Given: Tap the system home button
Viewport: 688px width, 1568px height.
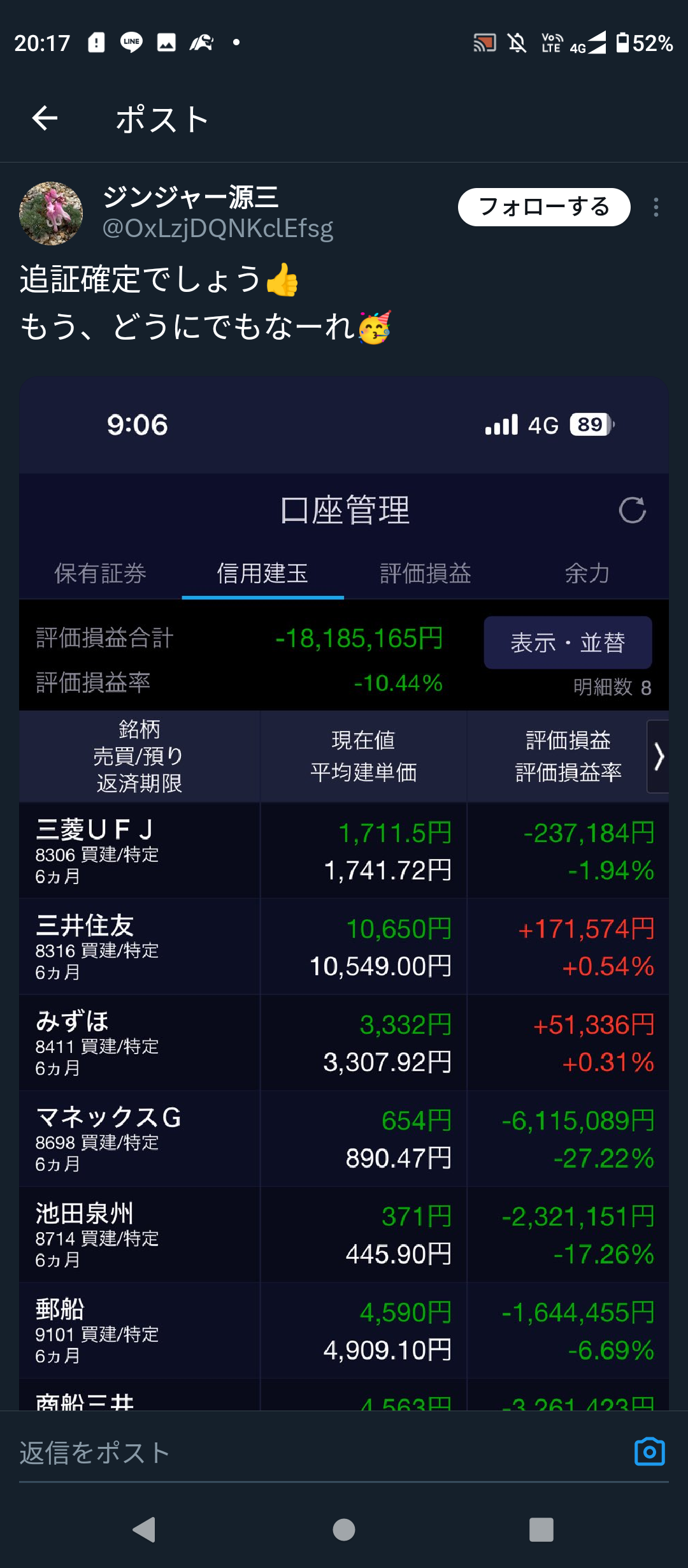Looking at the screenshot, I should point(344,1529).
